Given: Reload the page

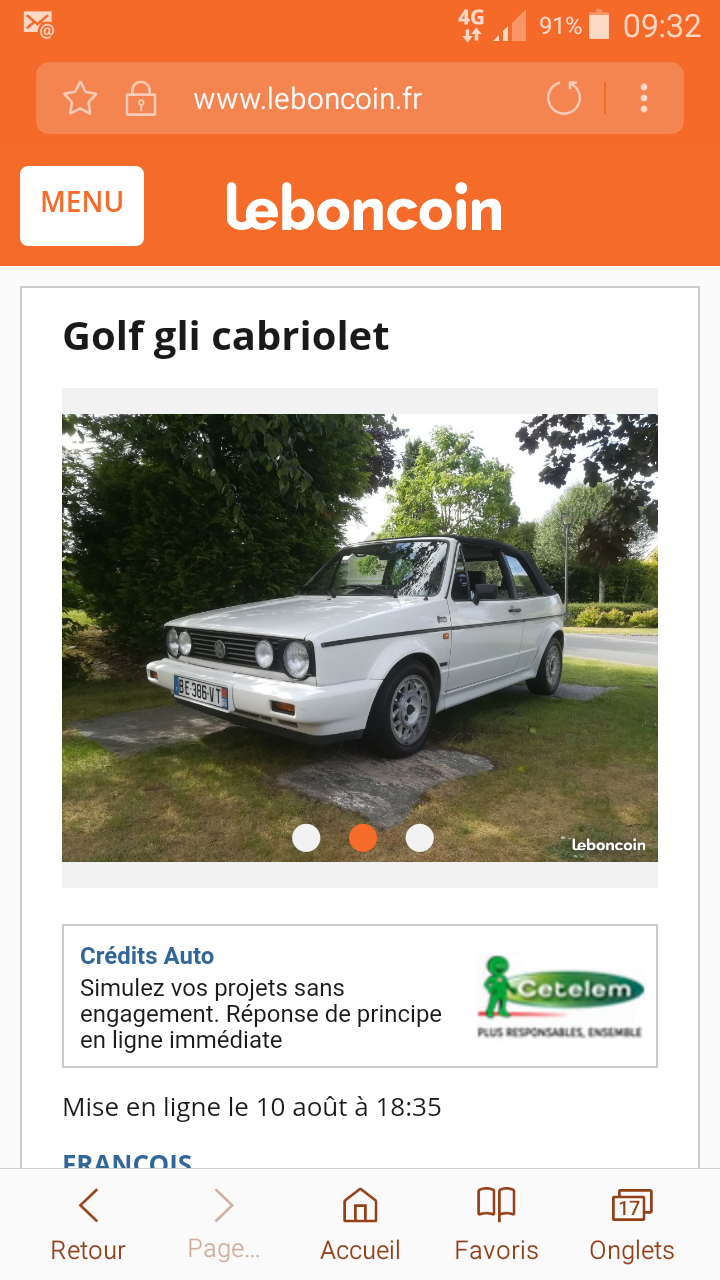Looking at the screenshot, I should 564,98.
